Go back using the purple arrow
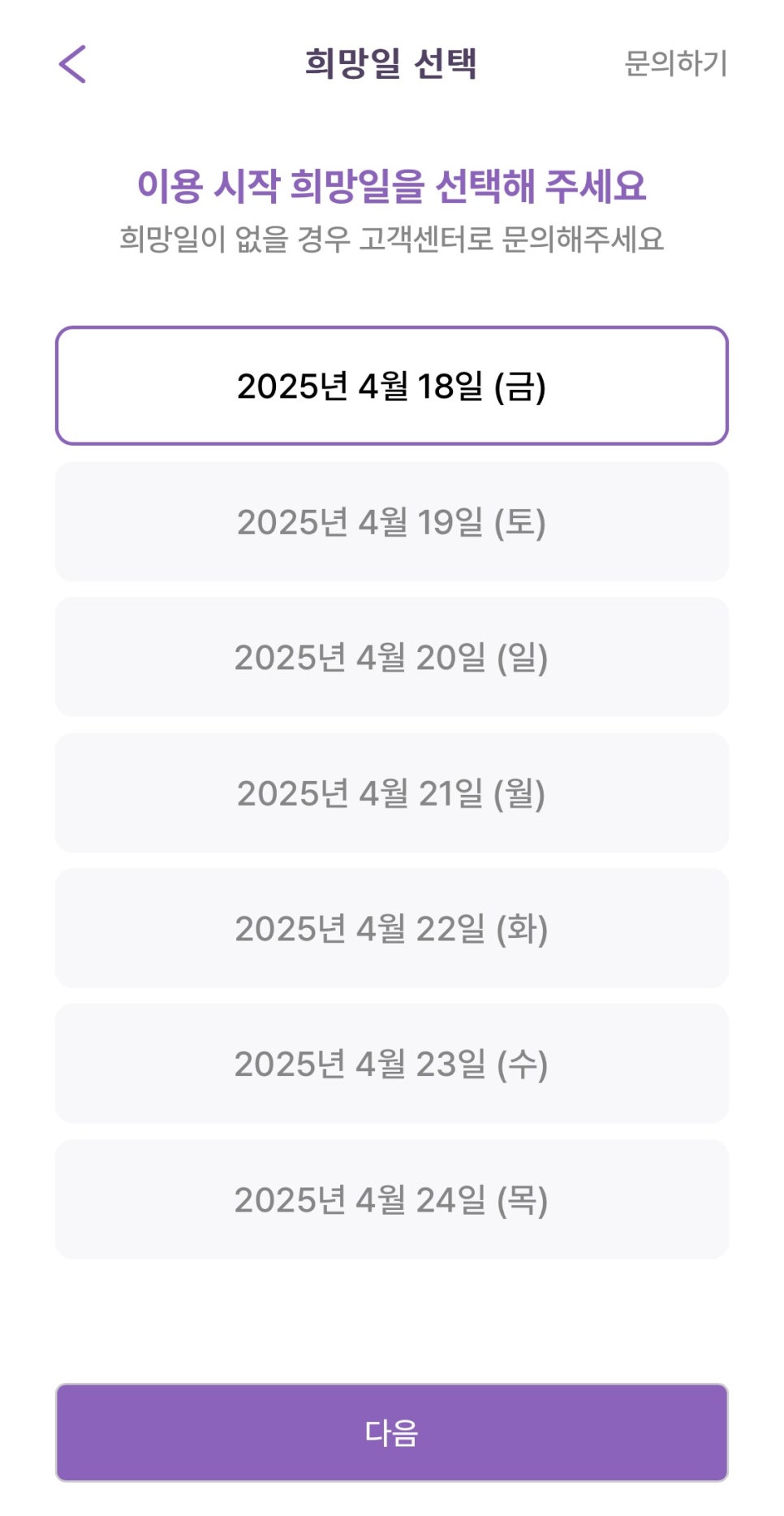Viewport: 784px width, 1516px height. tap(72, 64)
